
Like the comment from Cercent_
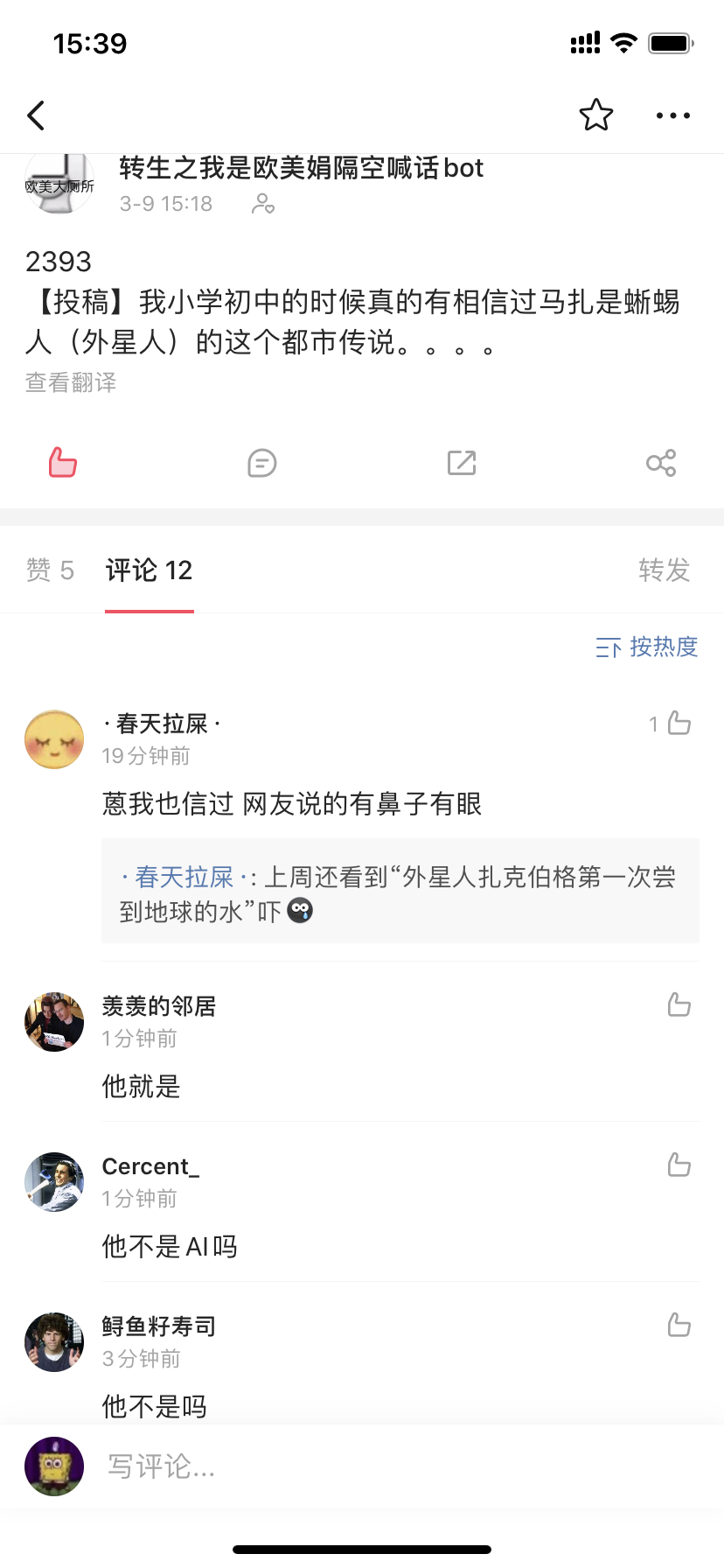point(679,1165)
